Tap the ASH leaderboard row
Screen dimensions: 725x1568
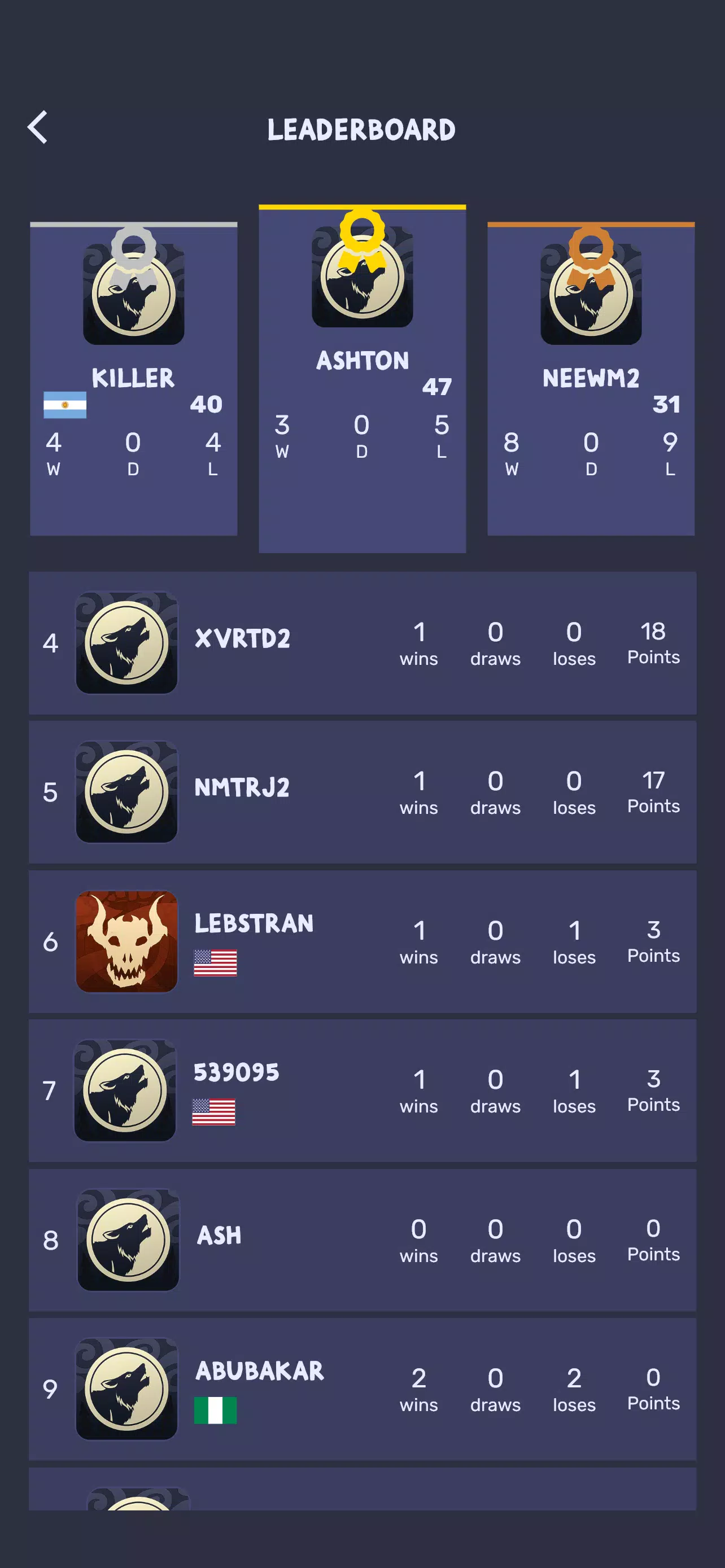click(362, 1239)
